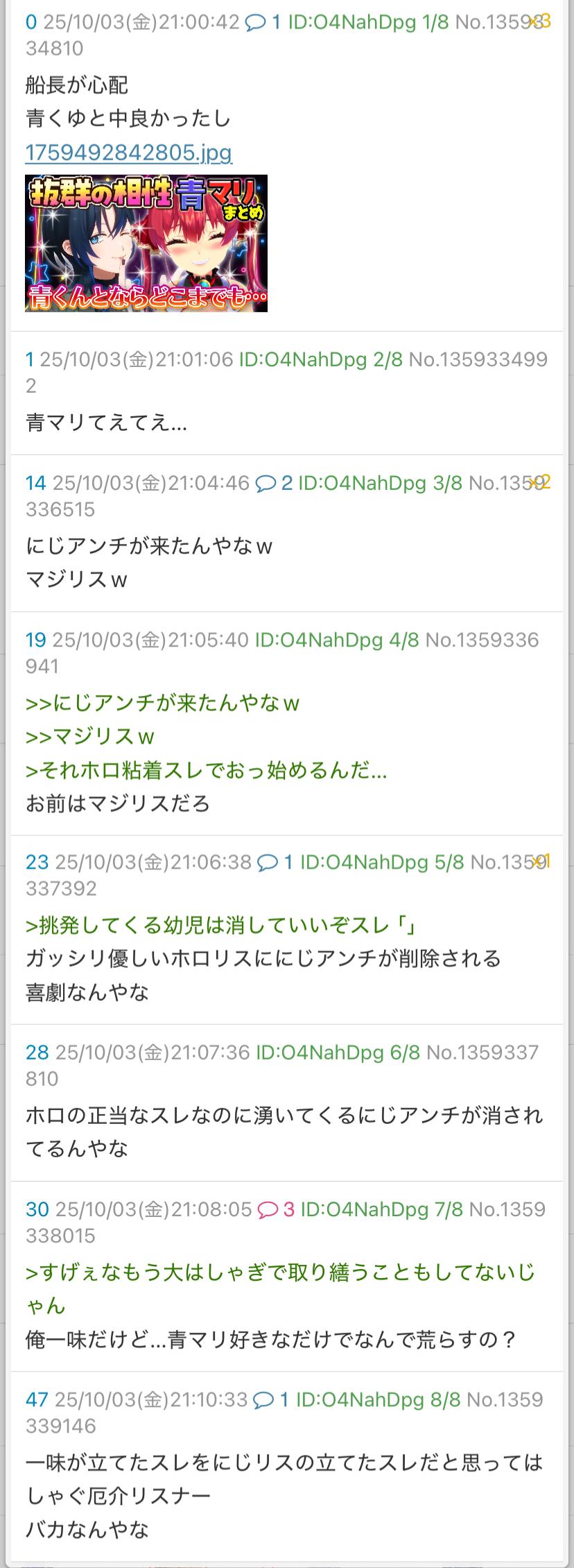Tap ID:O4NahDpg 6/8 on post 28

pyautogui.click(x=338, y=1053)
